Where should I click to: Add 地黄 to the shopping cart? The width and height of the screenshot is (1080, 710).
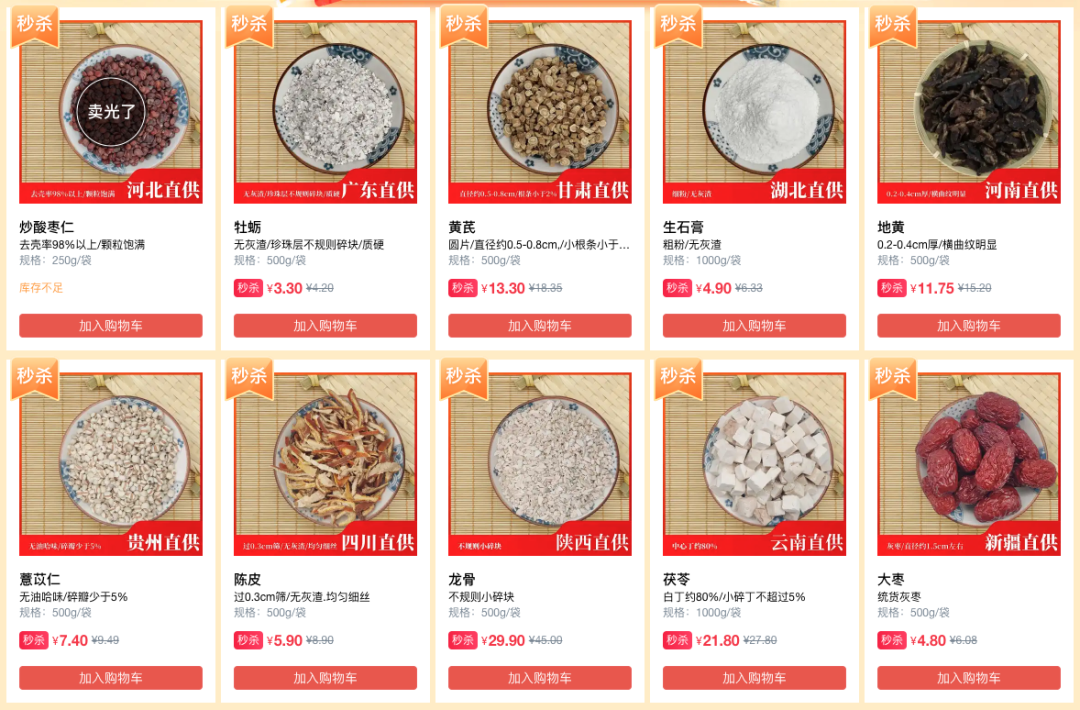[968, 326]
